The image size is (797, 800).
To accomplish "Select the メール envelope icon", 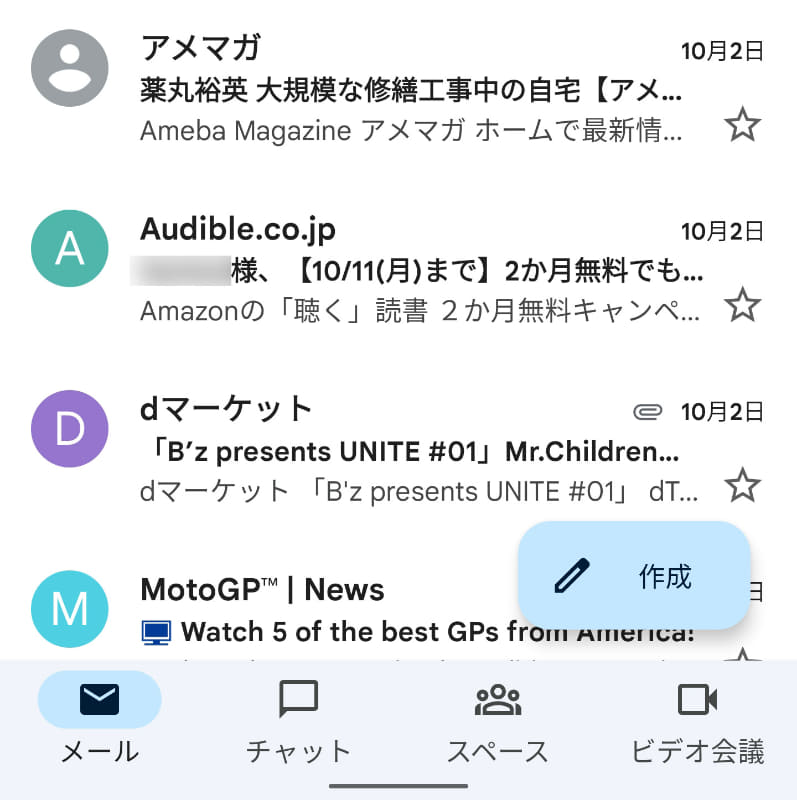I will pyautogui.click(x=97, y=700).
